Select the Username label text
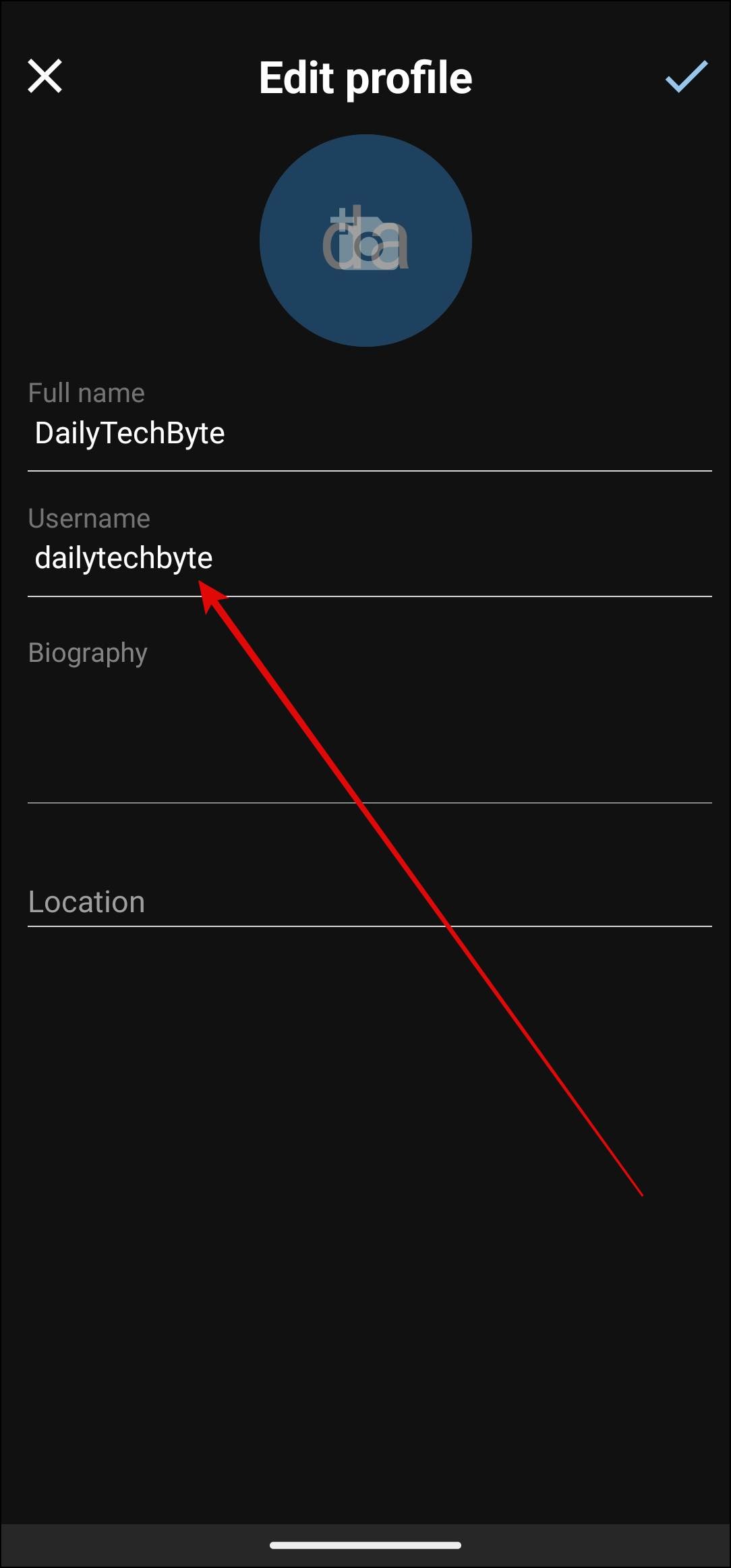Viewport: 731px width, 1568px height. [x=88, y=518]
